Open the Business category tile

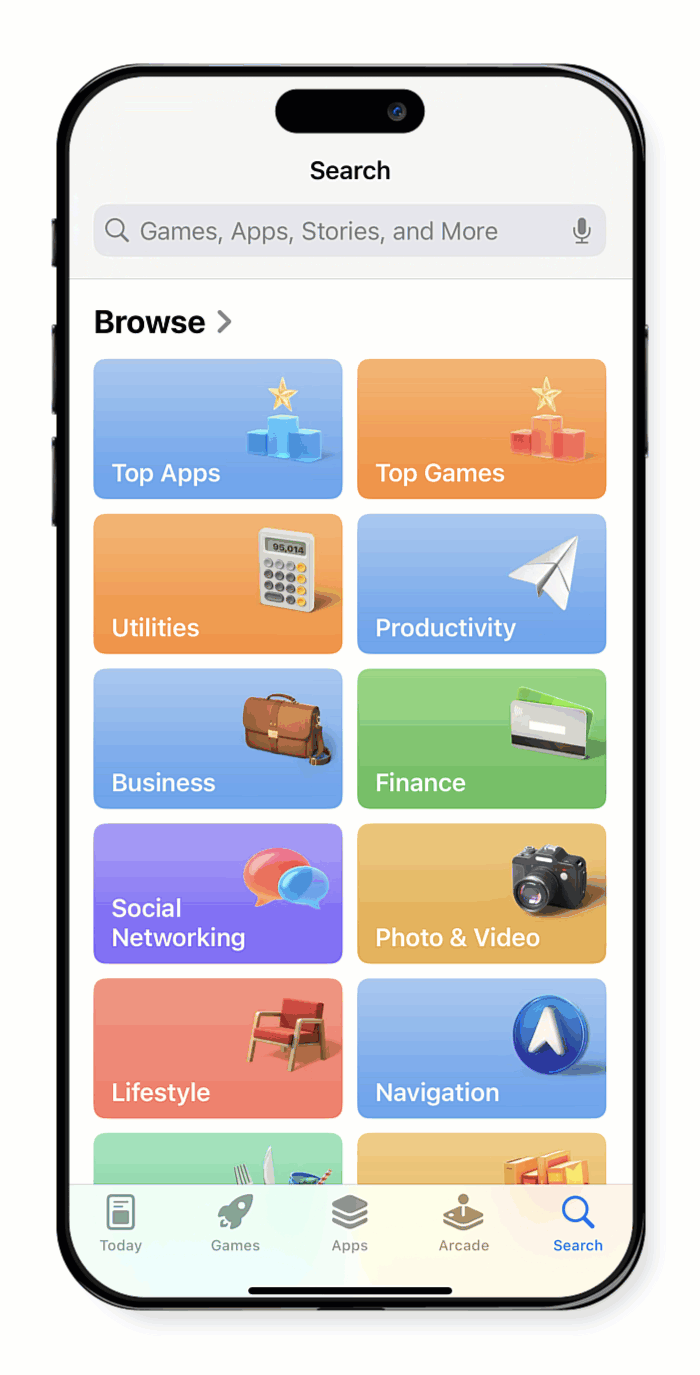point(218,738)
